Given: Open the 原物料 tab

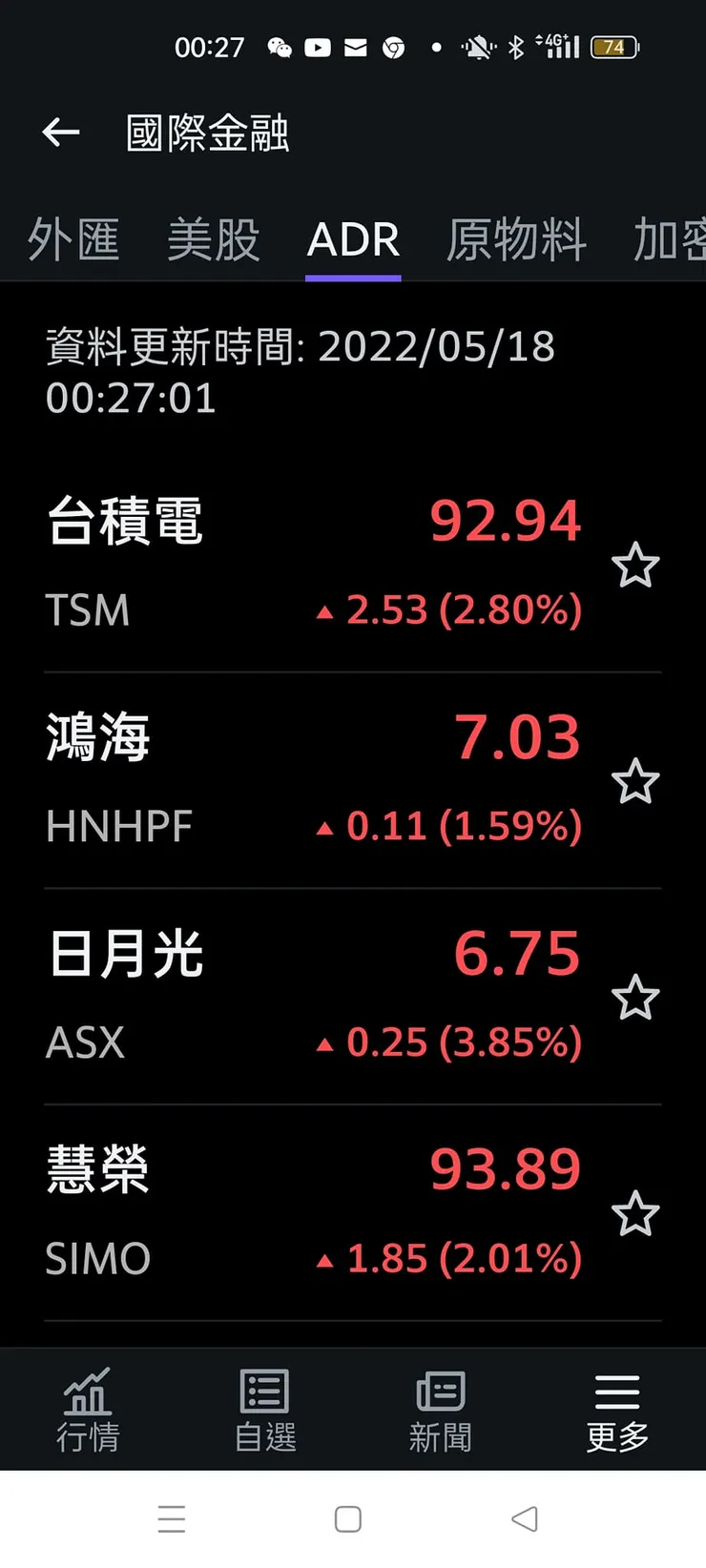Looking at the screenshot, I should [x=516, y=238].
